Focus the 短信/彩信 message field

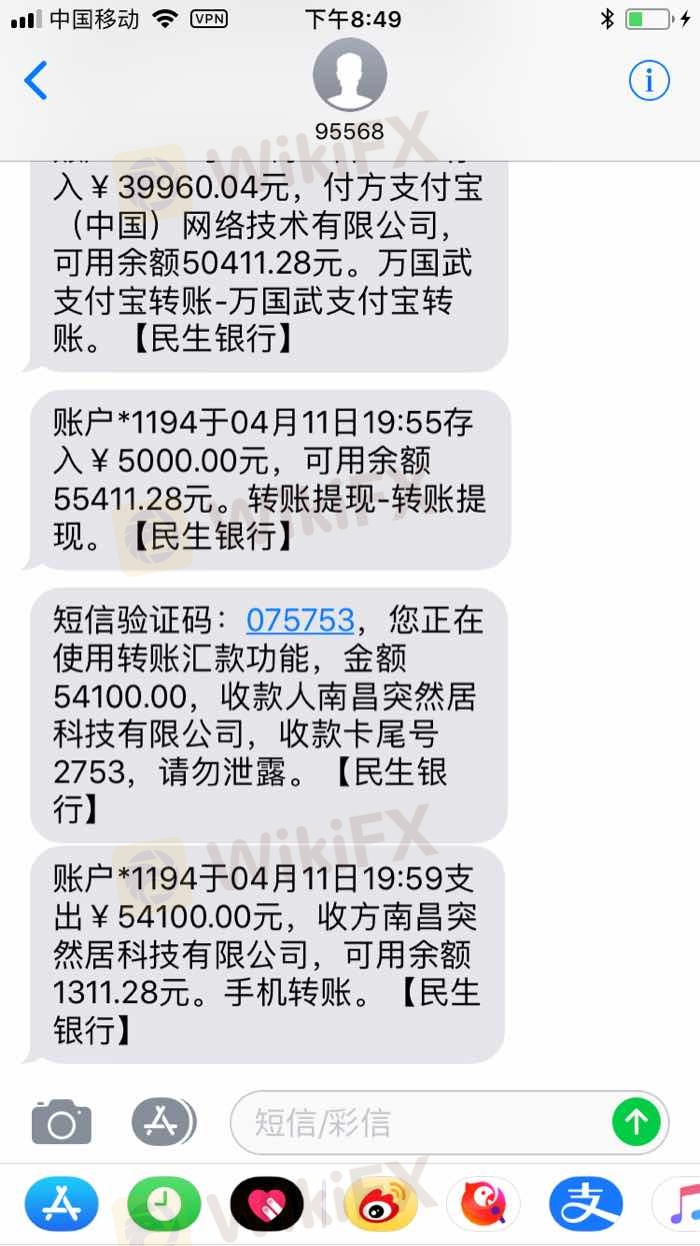pos(420,1122)
